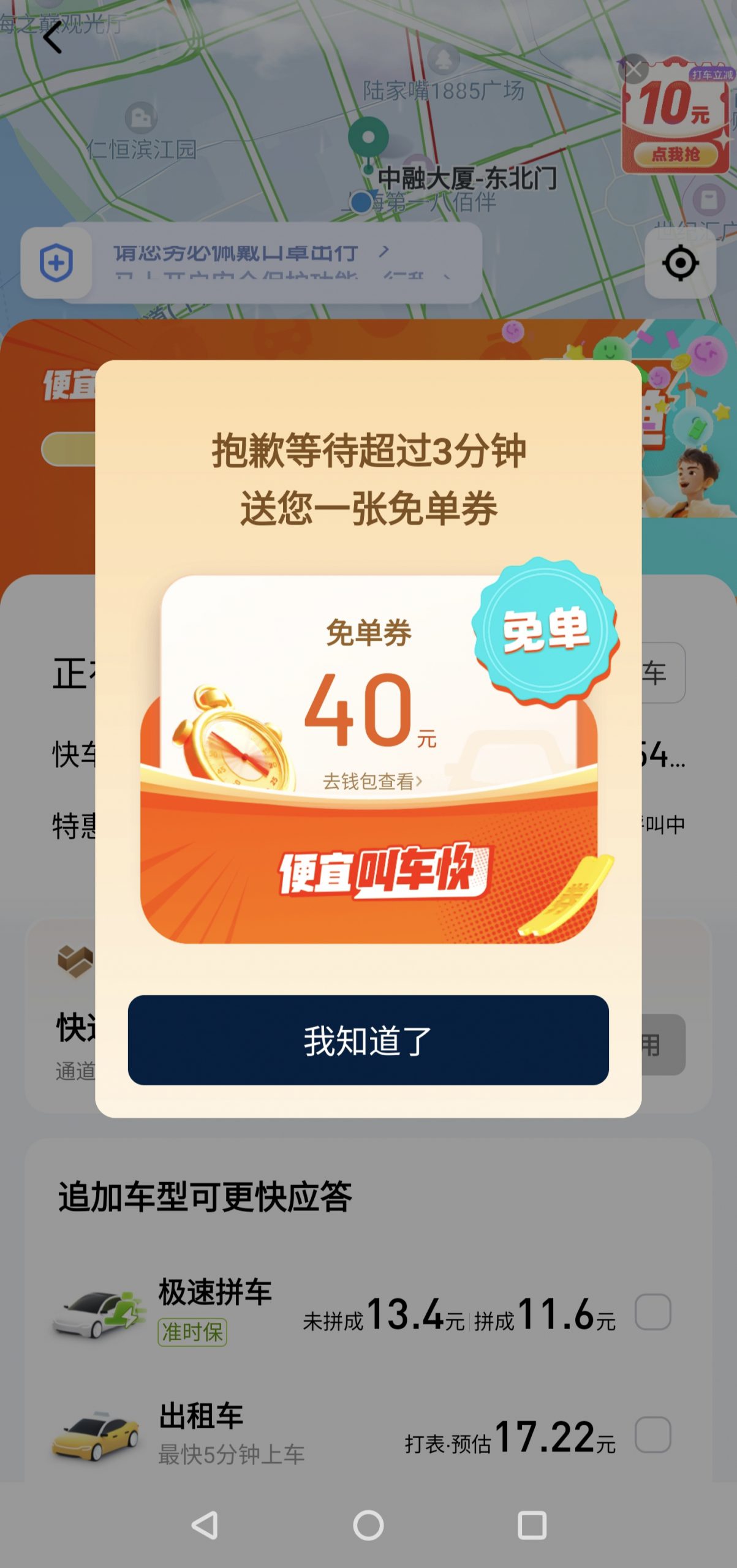Tap the system home button

tap(368, 1525)
